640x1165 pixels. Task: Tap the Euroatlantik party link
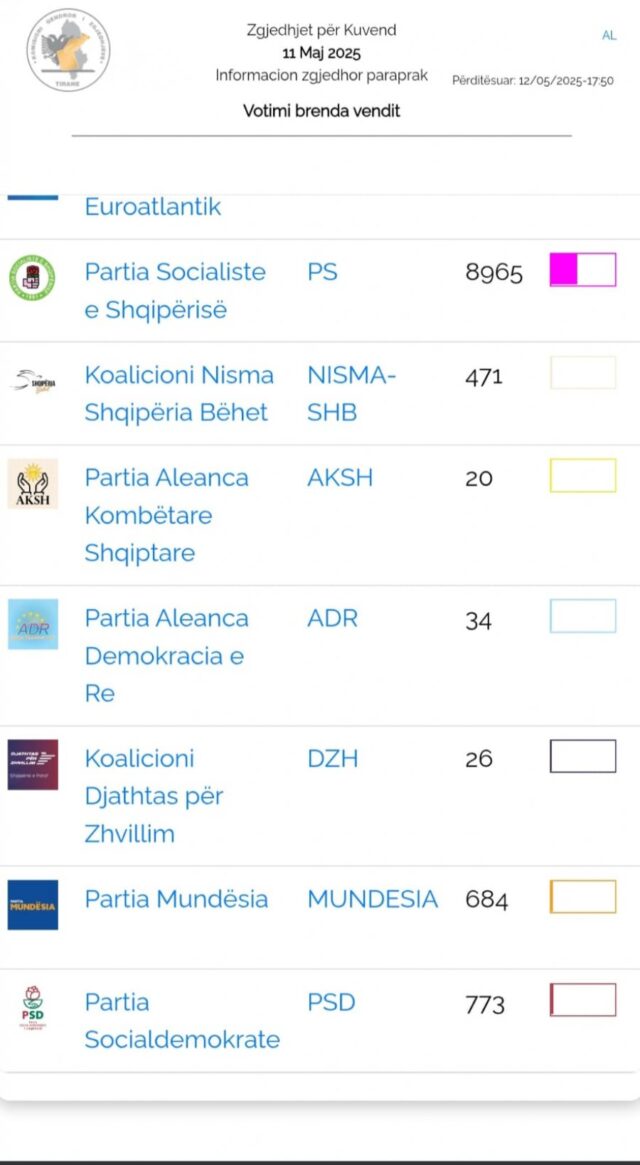pyautogui.click(x=153, y=206)
